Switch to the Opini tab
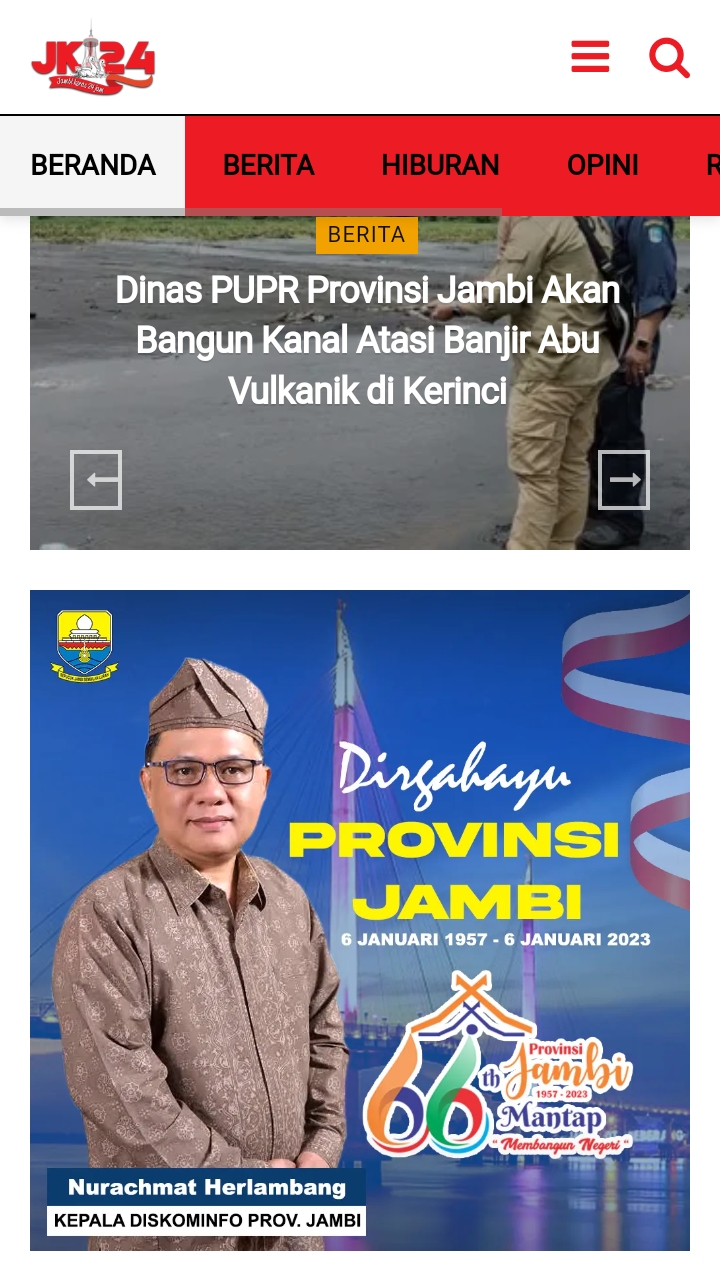The width and height of the screenshot is (720, 1277). [x=603, y=165]
